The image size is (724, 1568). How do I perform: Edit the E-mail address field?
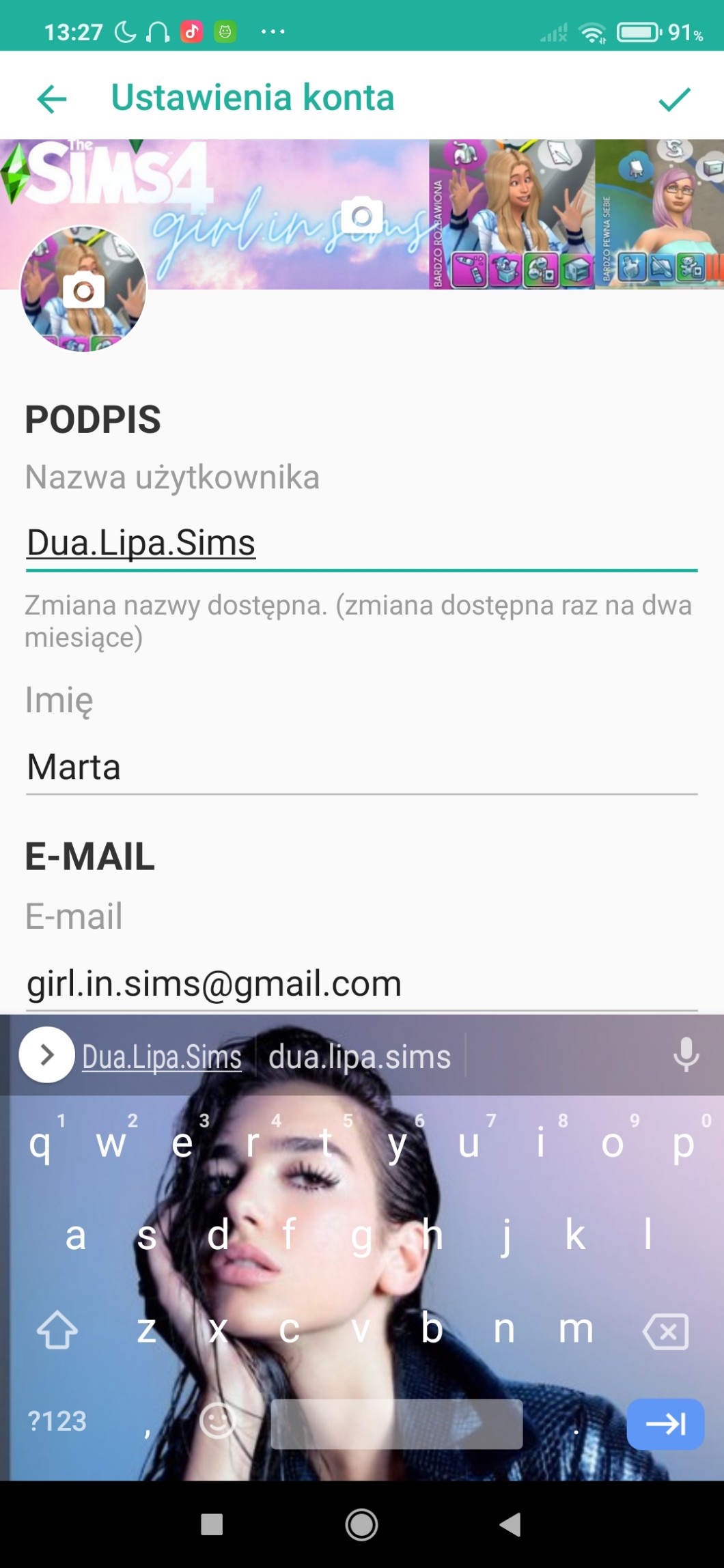point(361,984)
